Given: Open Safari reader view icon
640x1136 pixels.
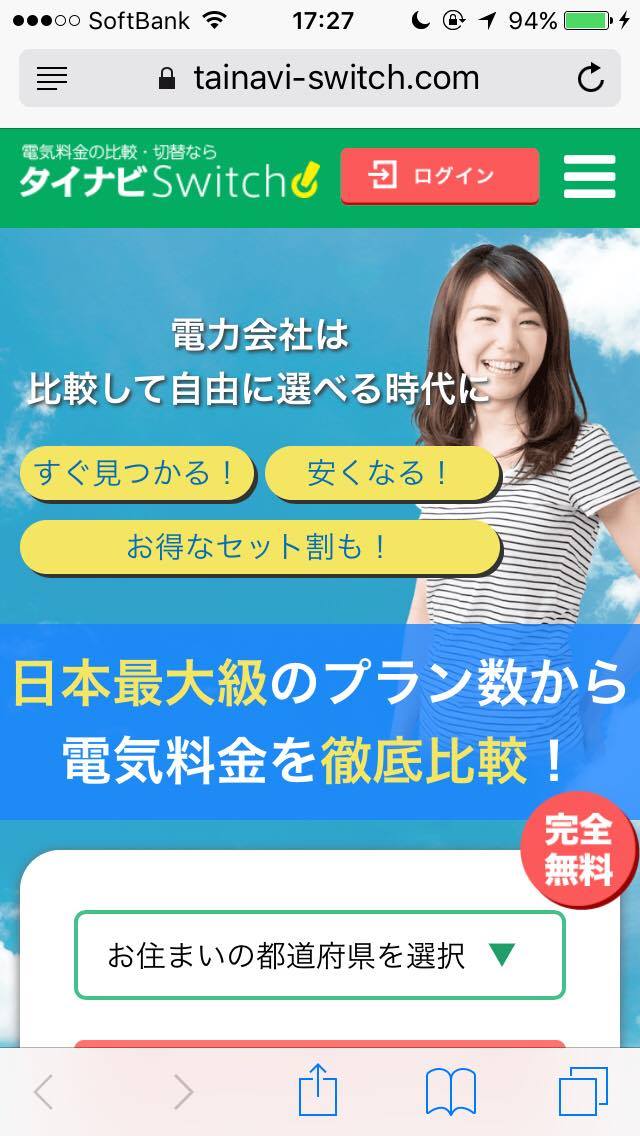Looking at the screenshot, I should coord(52,78).
